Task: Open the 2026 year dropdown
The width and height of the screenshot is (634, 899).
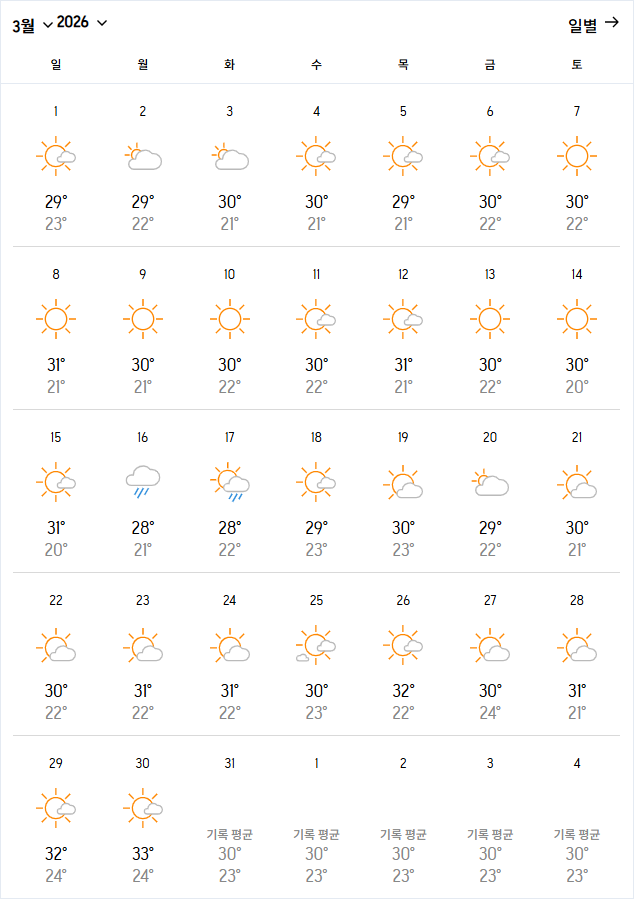Action: (82, 23)
